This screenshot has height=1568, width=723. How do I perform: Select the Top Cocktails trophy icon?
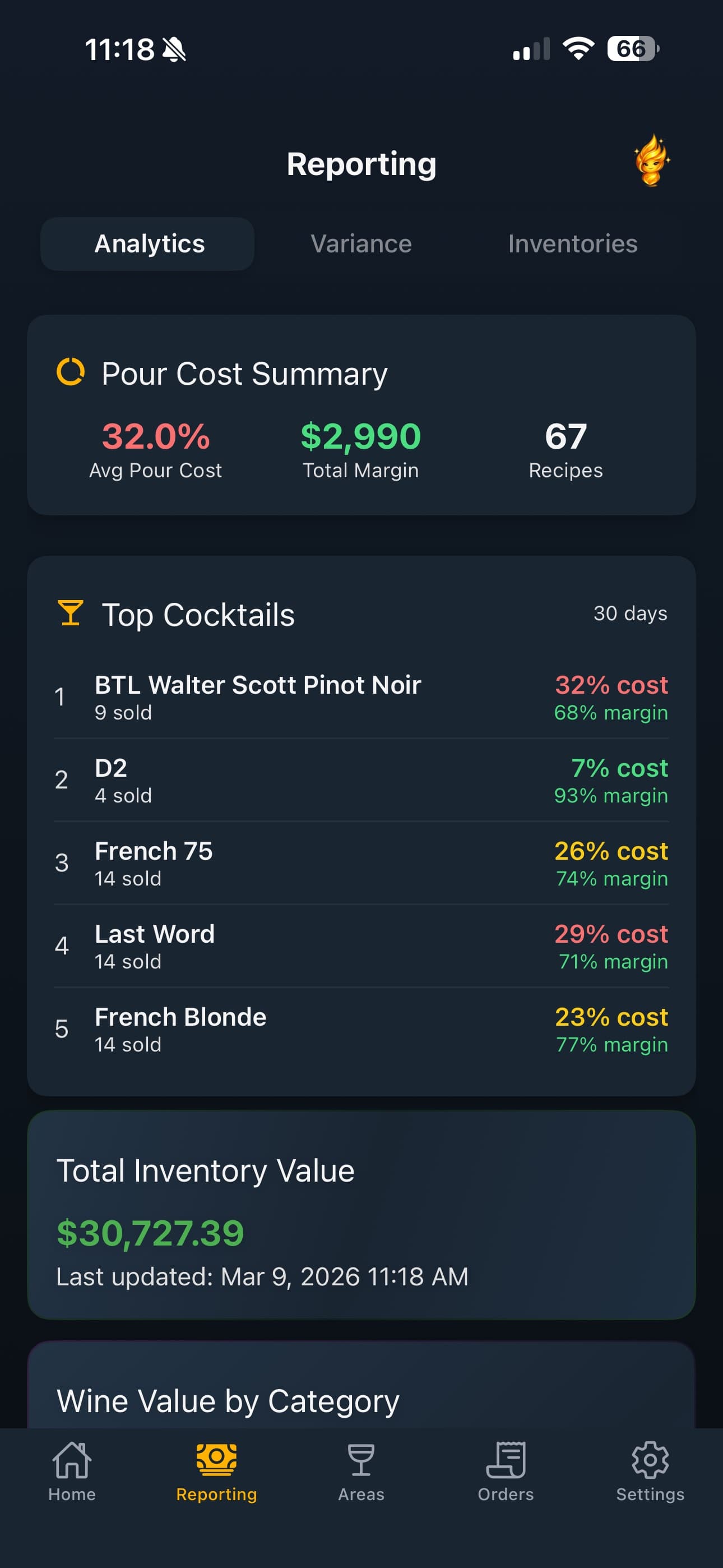click(x=69, y=614)
